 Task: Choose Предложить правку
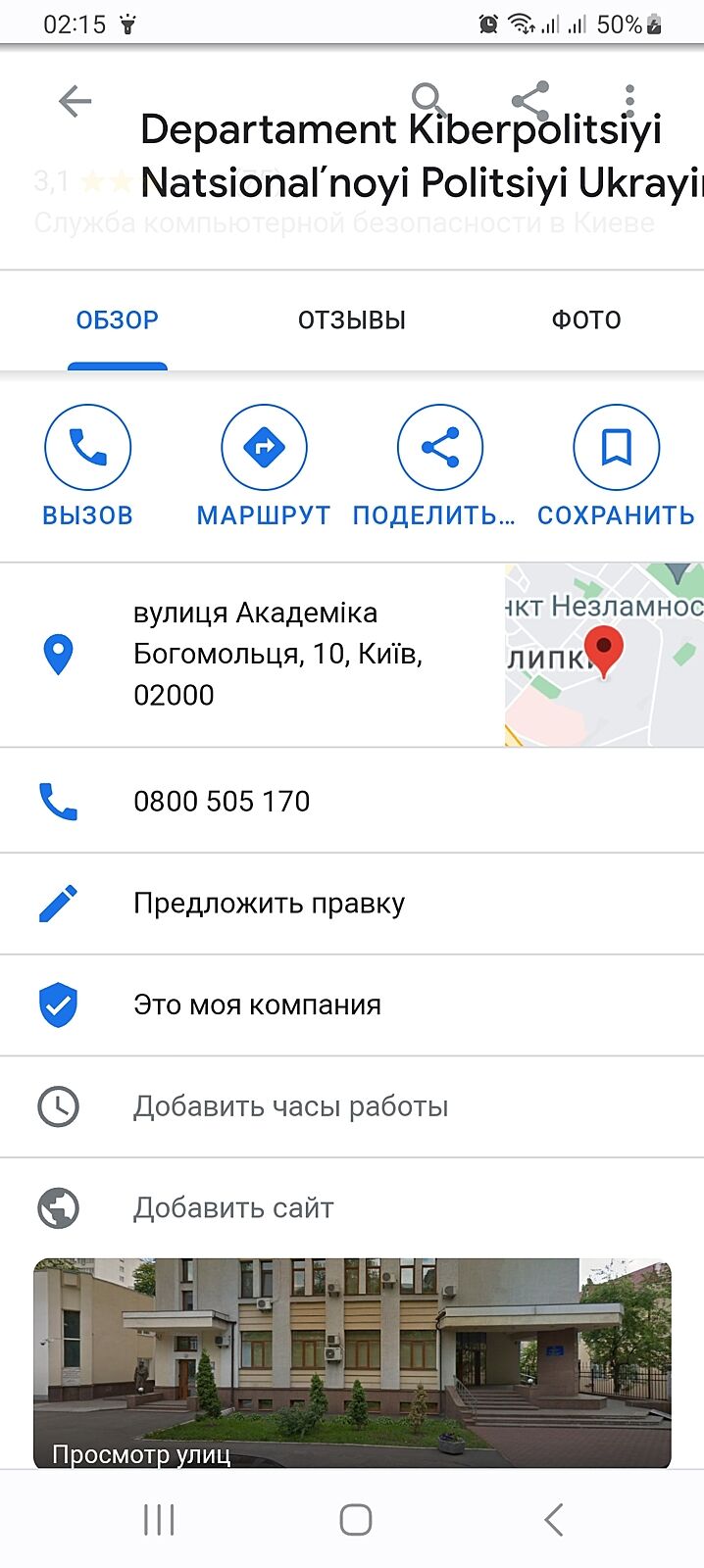pyautogui.click(x=269, y=904)
